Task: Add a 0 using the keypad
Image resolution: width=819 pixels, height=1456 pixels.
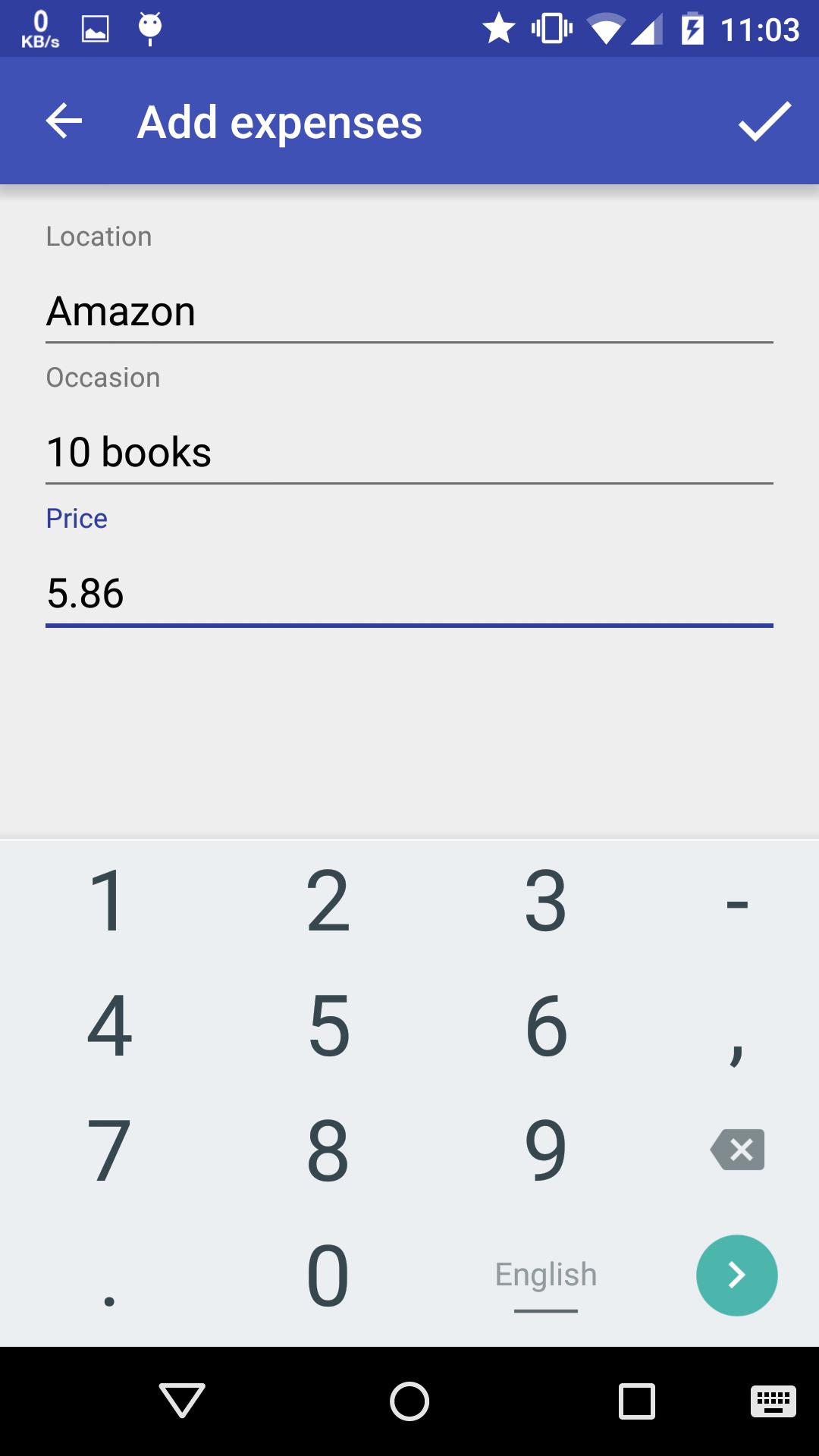Action: (x=328, y=1276)
